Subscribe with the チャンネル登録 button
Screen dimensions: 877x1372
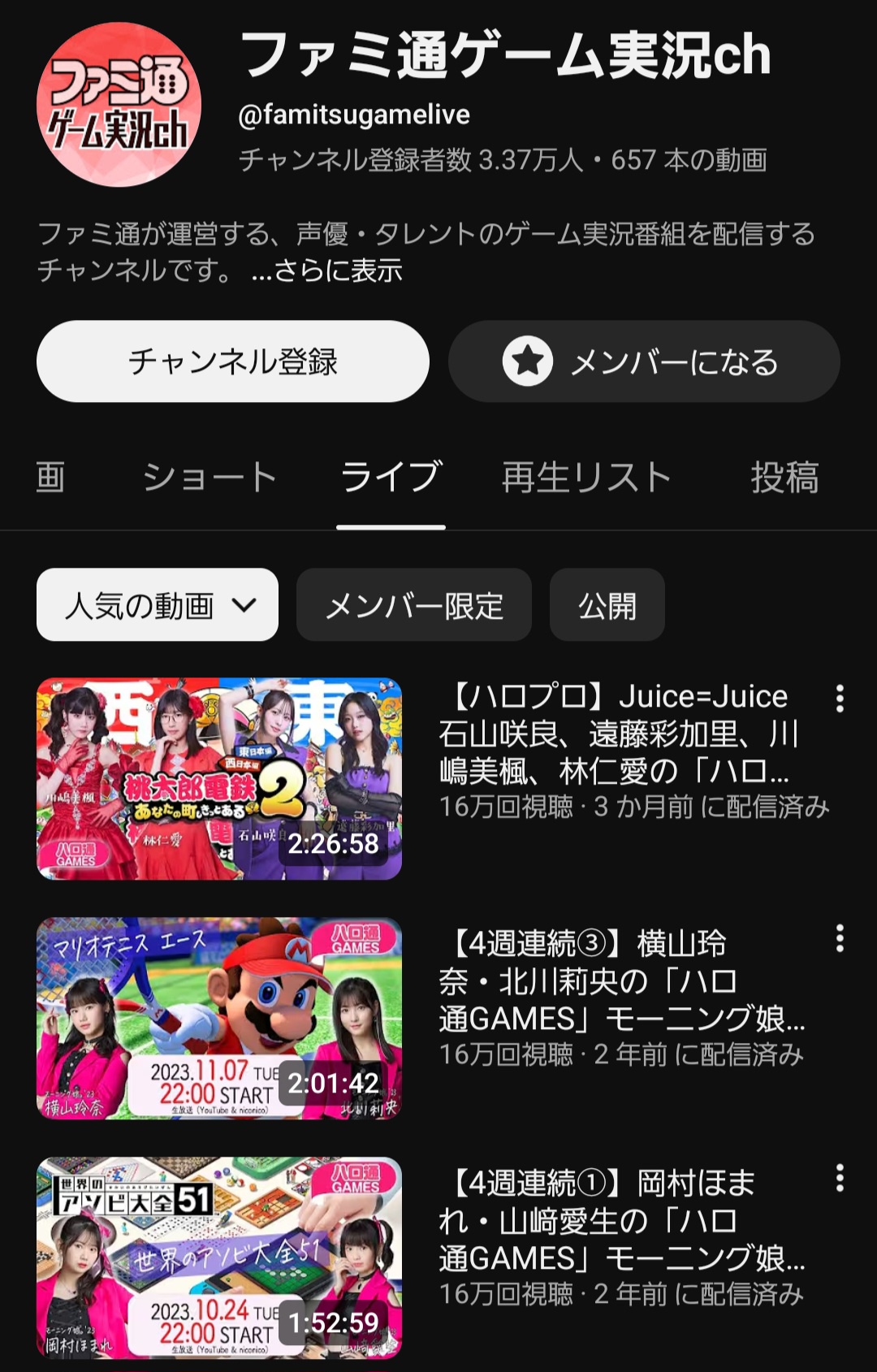point(232,361)
